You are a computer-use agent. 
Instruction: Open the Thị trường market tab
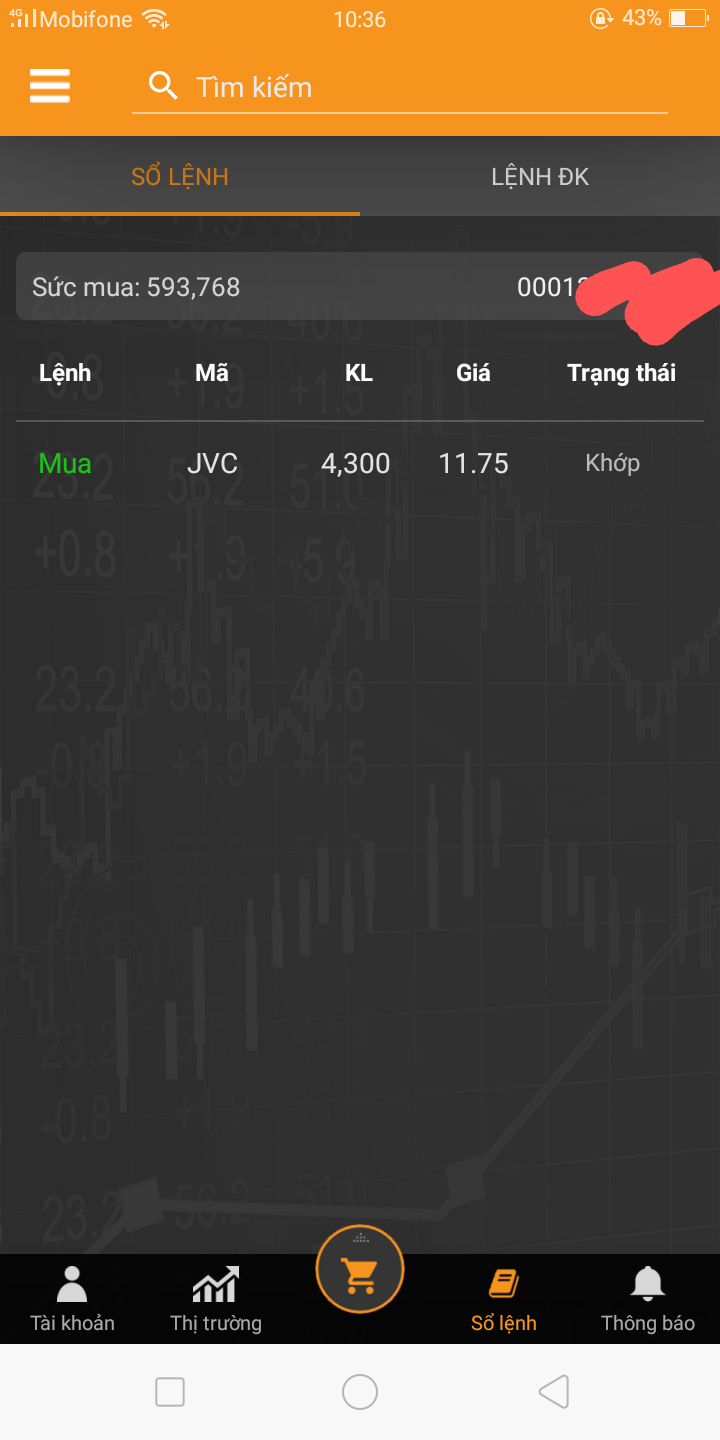(216, 1299)
